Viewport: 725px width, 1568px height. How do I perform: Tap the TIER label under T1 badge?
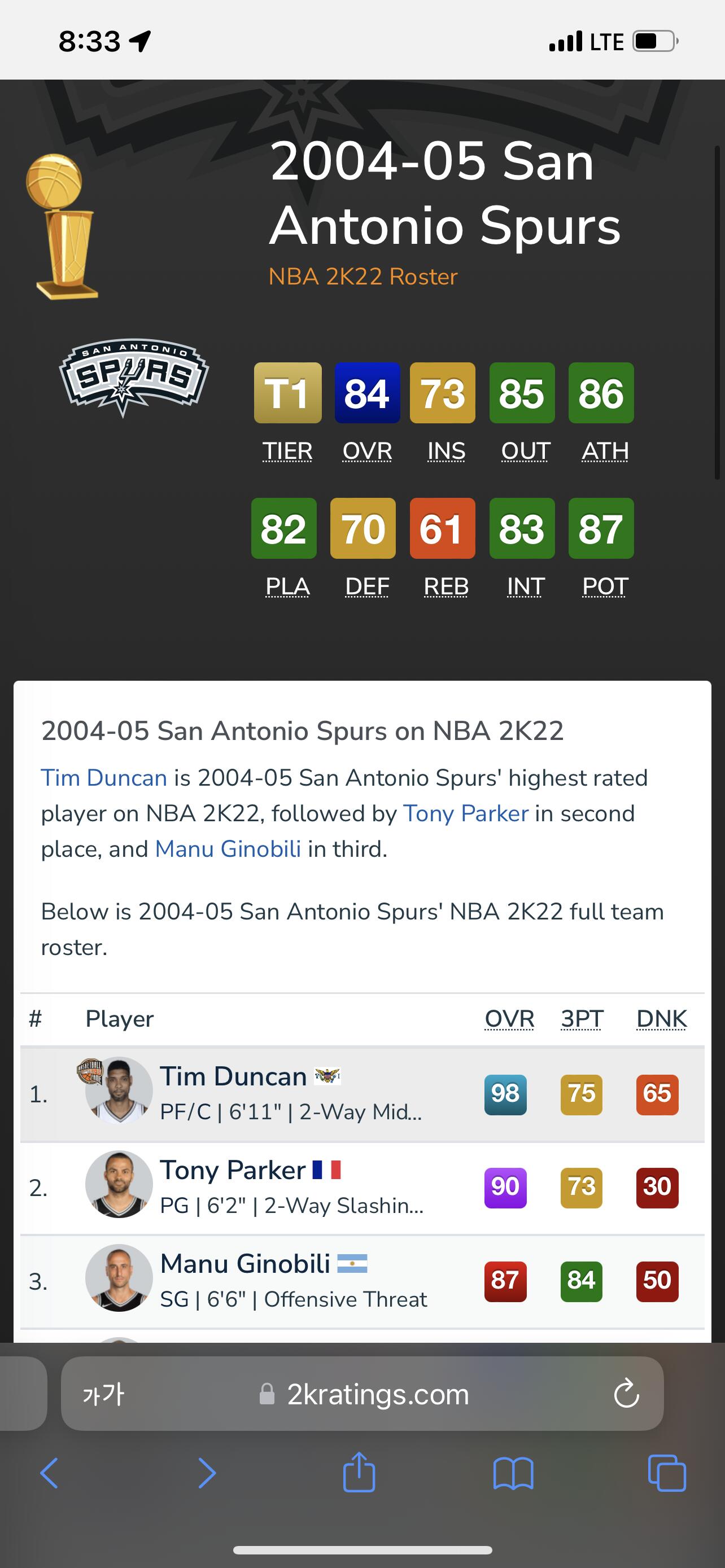click(x=287, y=451)
